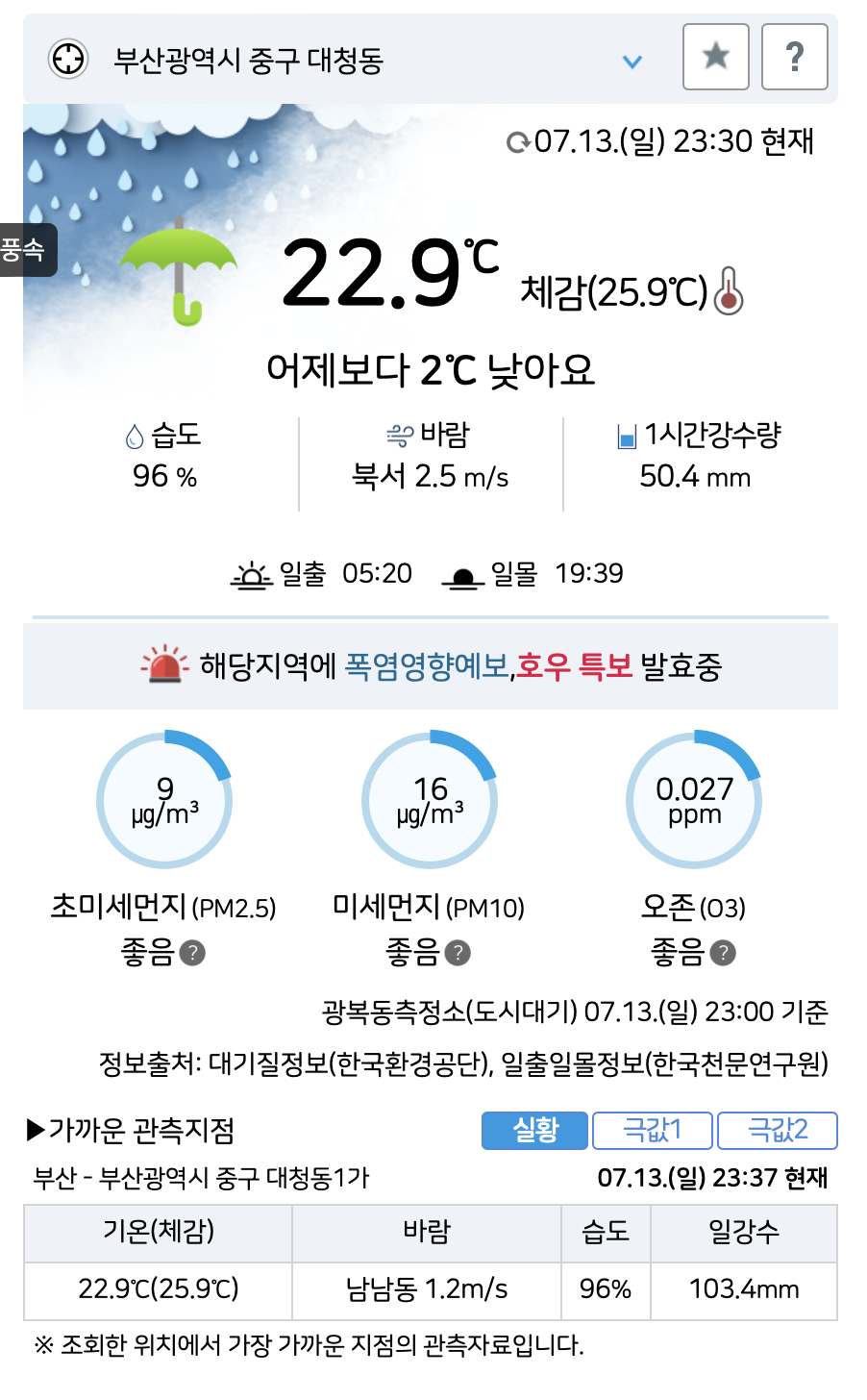
Task: Open the 호우 특보 warning link
Action: pos(575,666)
